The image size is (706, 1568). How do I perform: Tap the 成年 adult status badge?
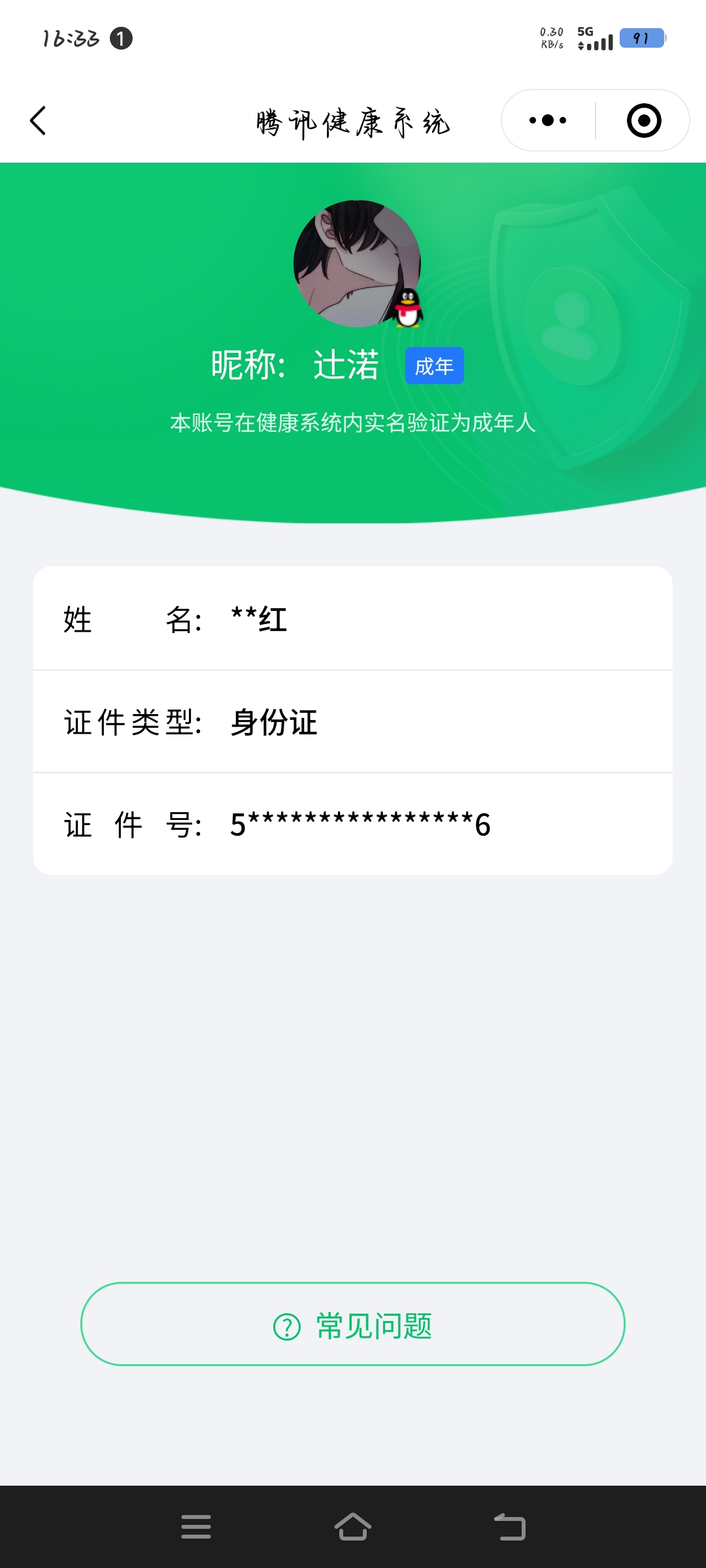point(434,366)
